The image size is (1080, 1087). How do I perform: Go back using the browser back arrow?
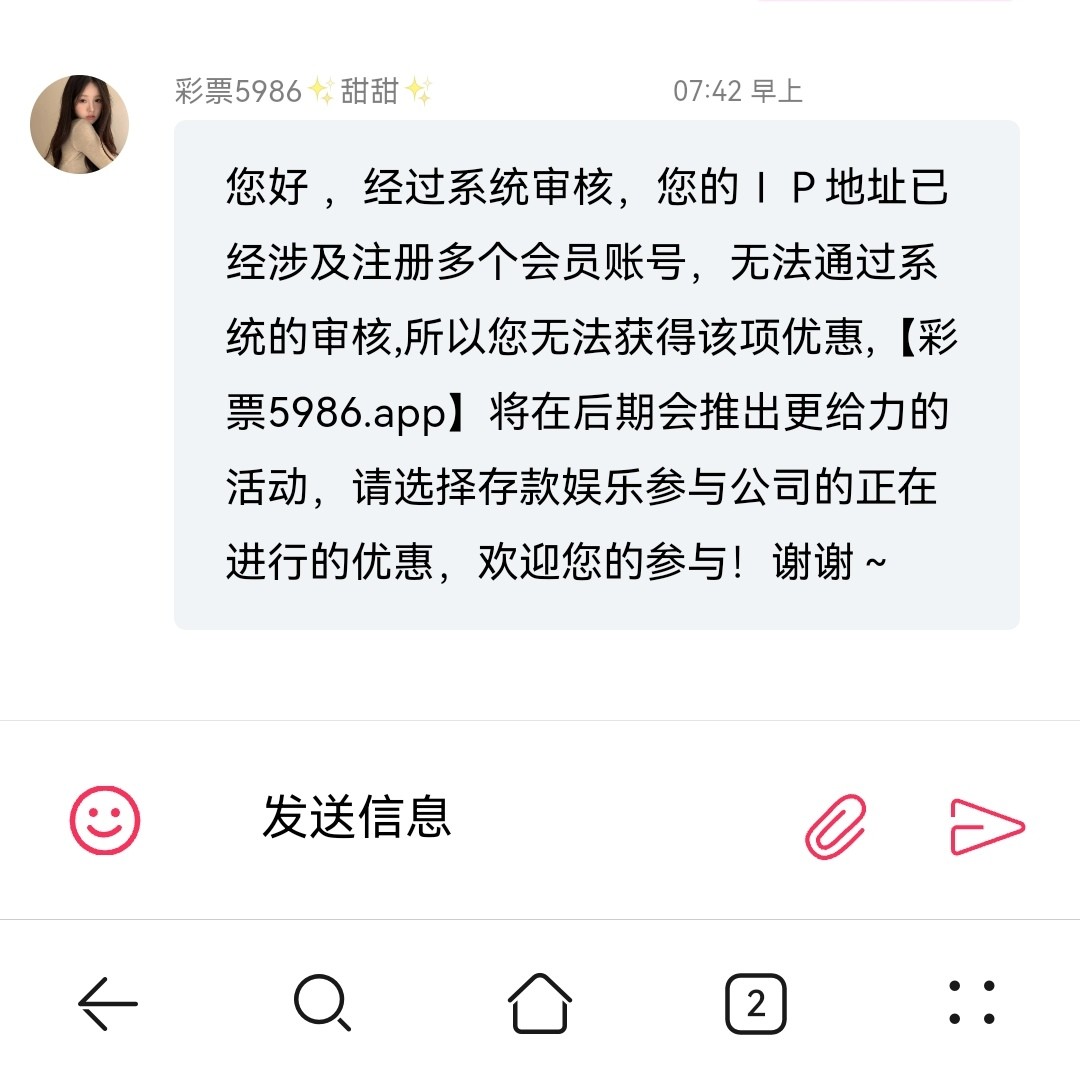(x=108, y=1002)
